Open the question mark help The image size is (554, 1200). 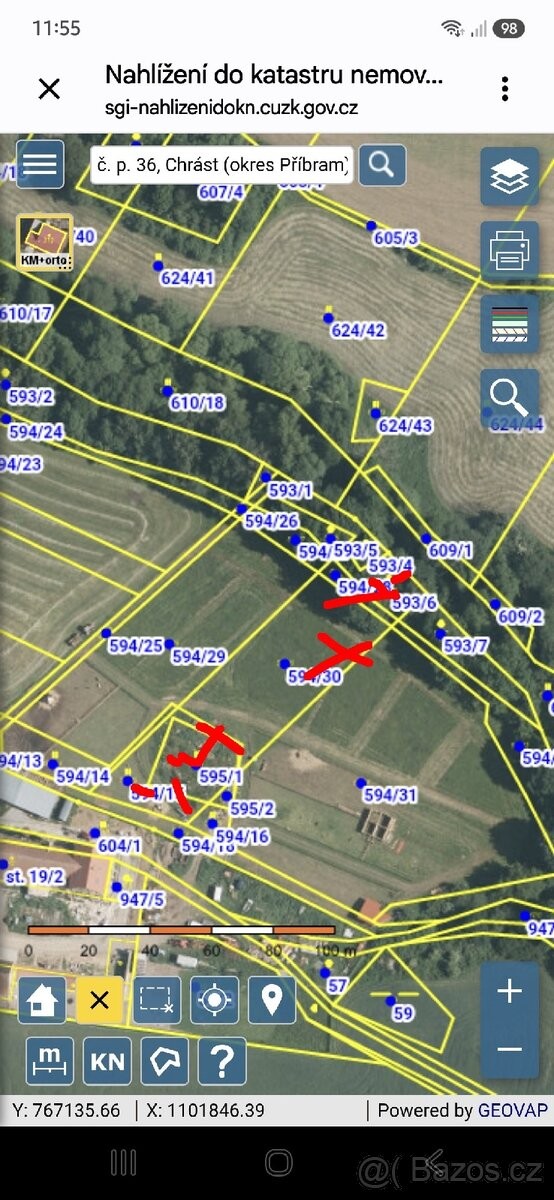tap(222, 1061)
